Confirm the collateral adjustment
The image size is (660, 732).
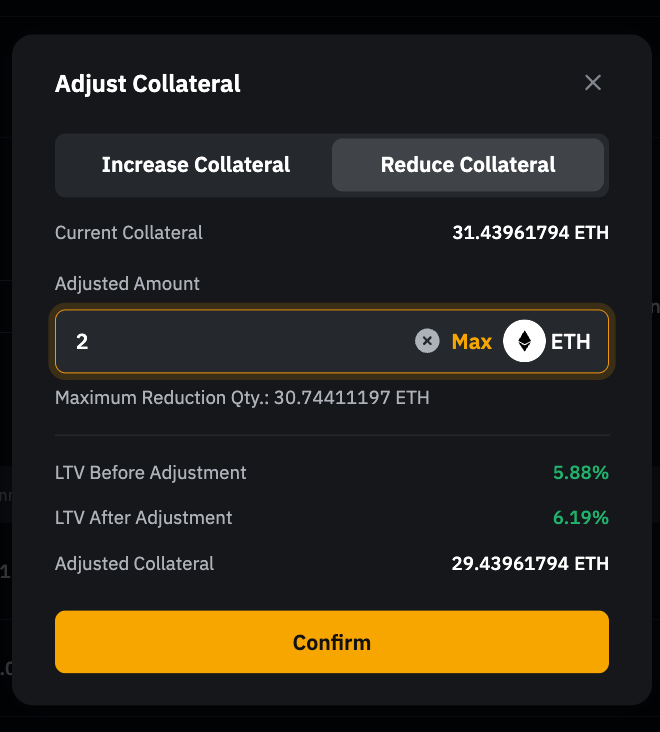click(x=332, y=642)
